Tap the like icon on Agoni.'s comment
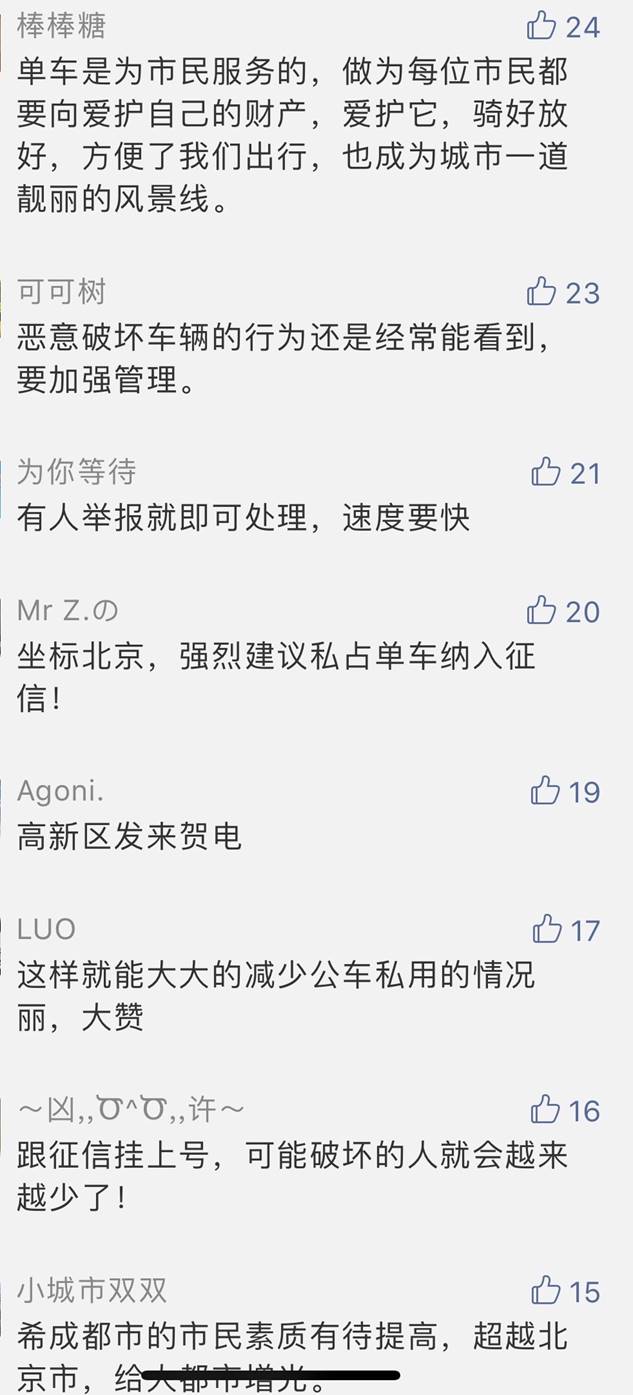 pos(546,791)
